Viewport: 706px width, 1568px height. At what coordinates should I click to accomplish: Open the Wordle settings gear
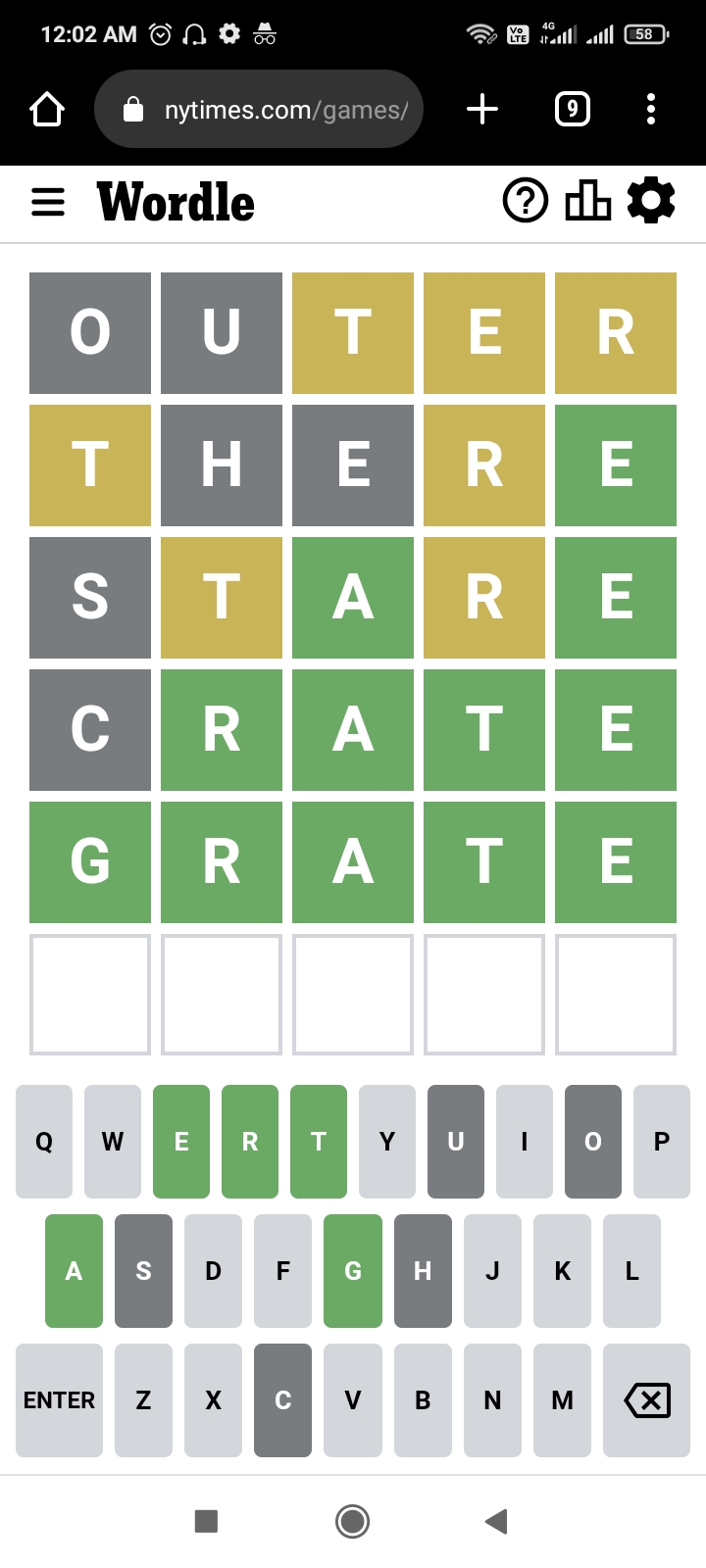pos(651,201)
